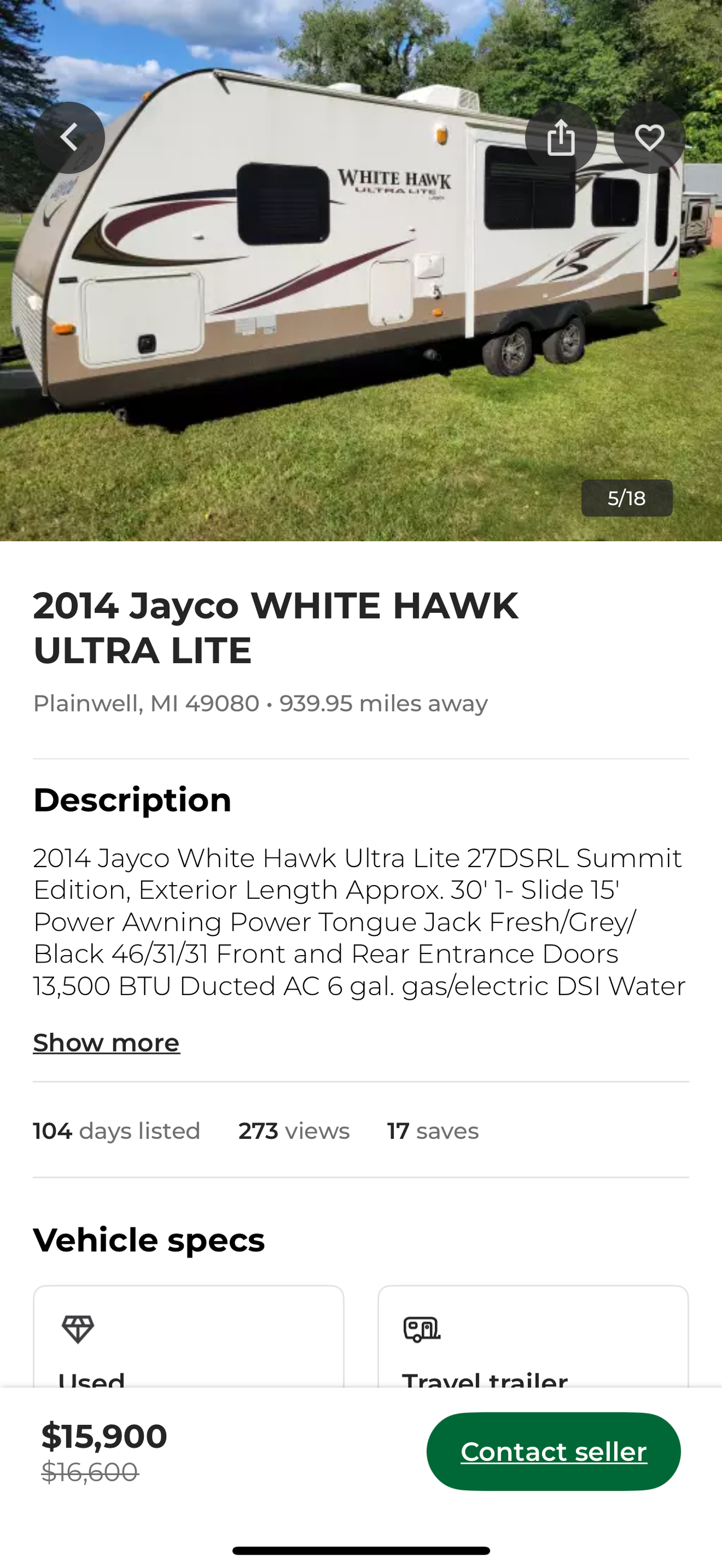Go back using the arrow icon
The height and width of the screenshot is (1568, 722).
tap(69, 138)
